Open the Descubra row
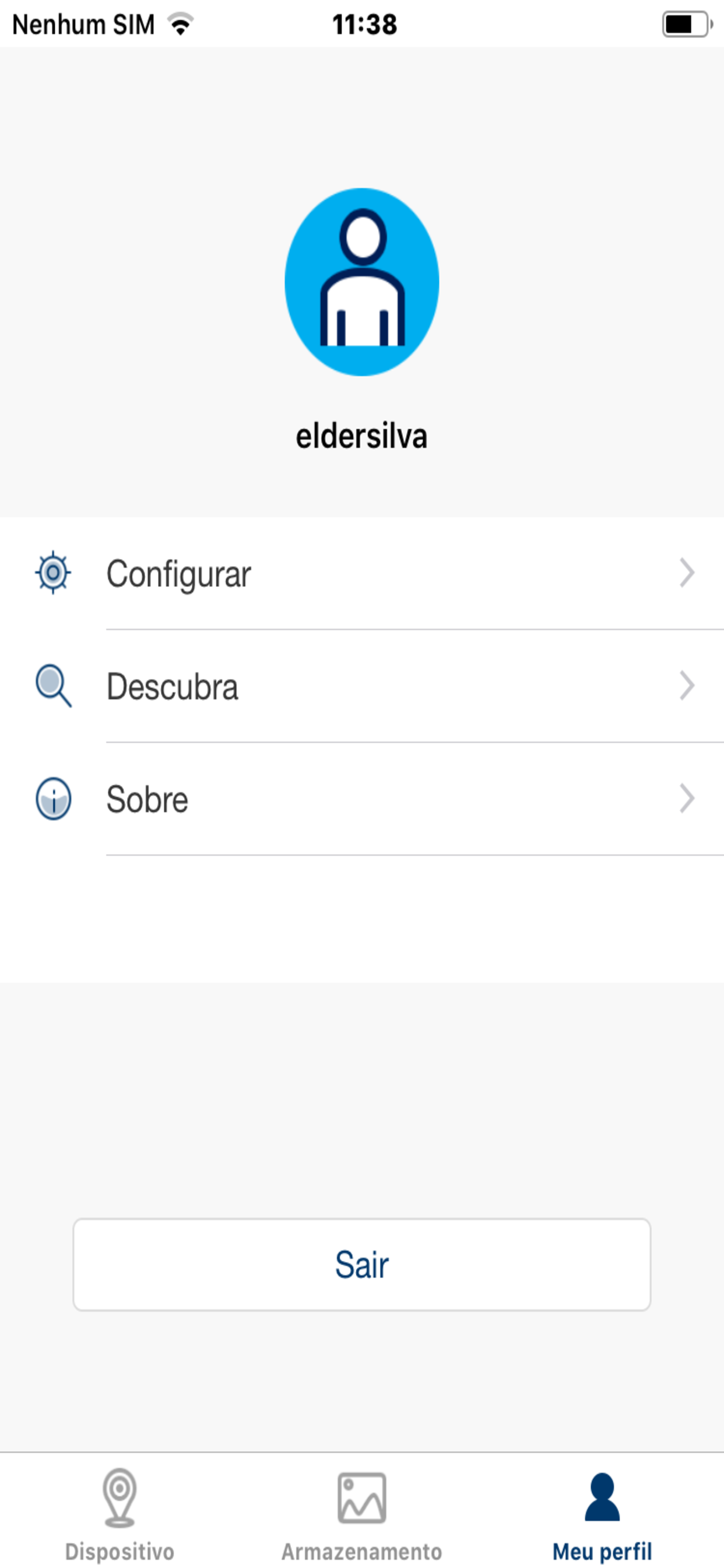724x1568 pixels. [362, 686]
